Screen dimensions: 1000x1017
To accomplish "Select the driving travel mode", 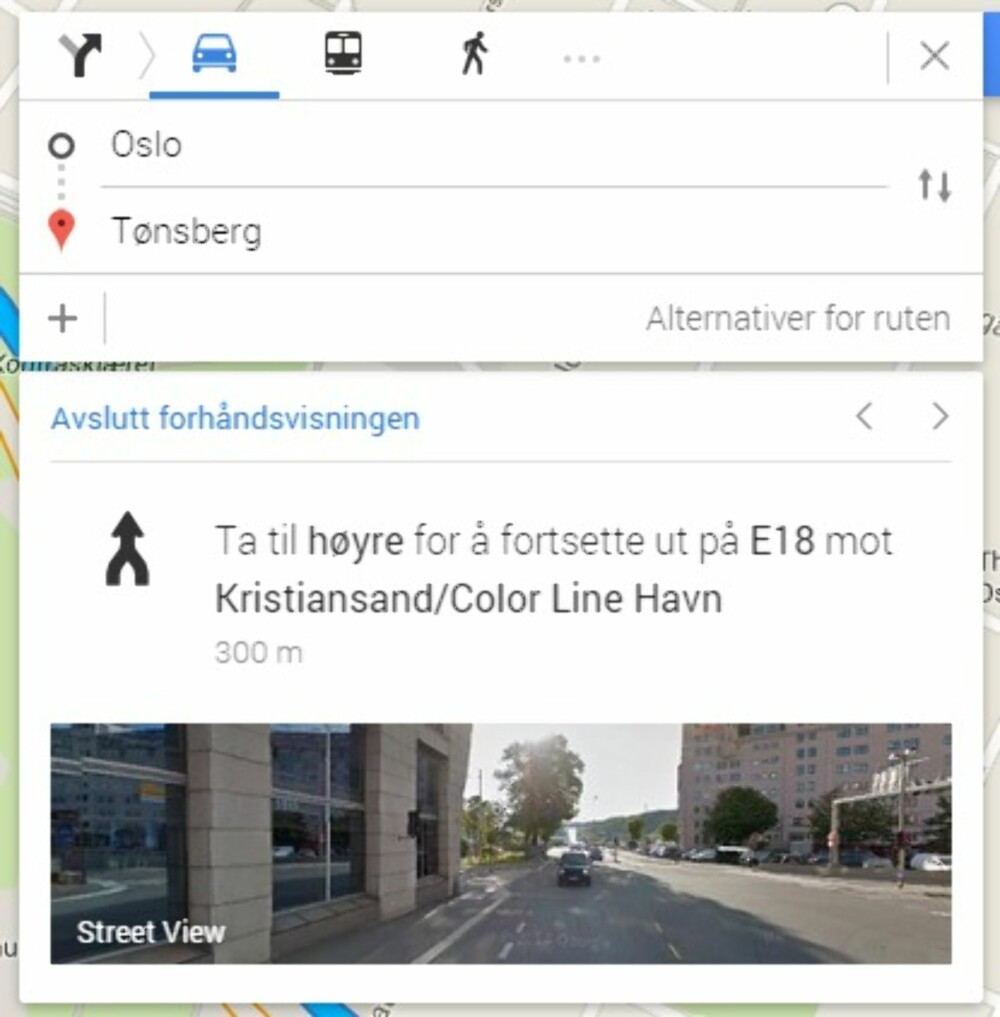I will click(214, 54).
